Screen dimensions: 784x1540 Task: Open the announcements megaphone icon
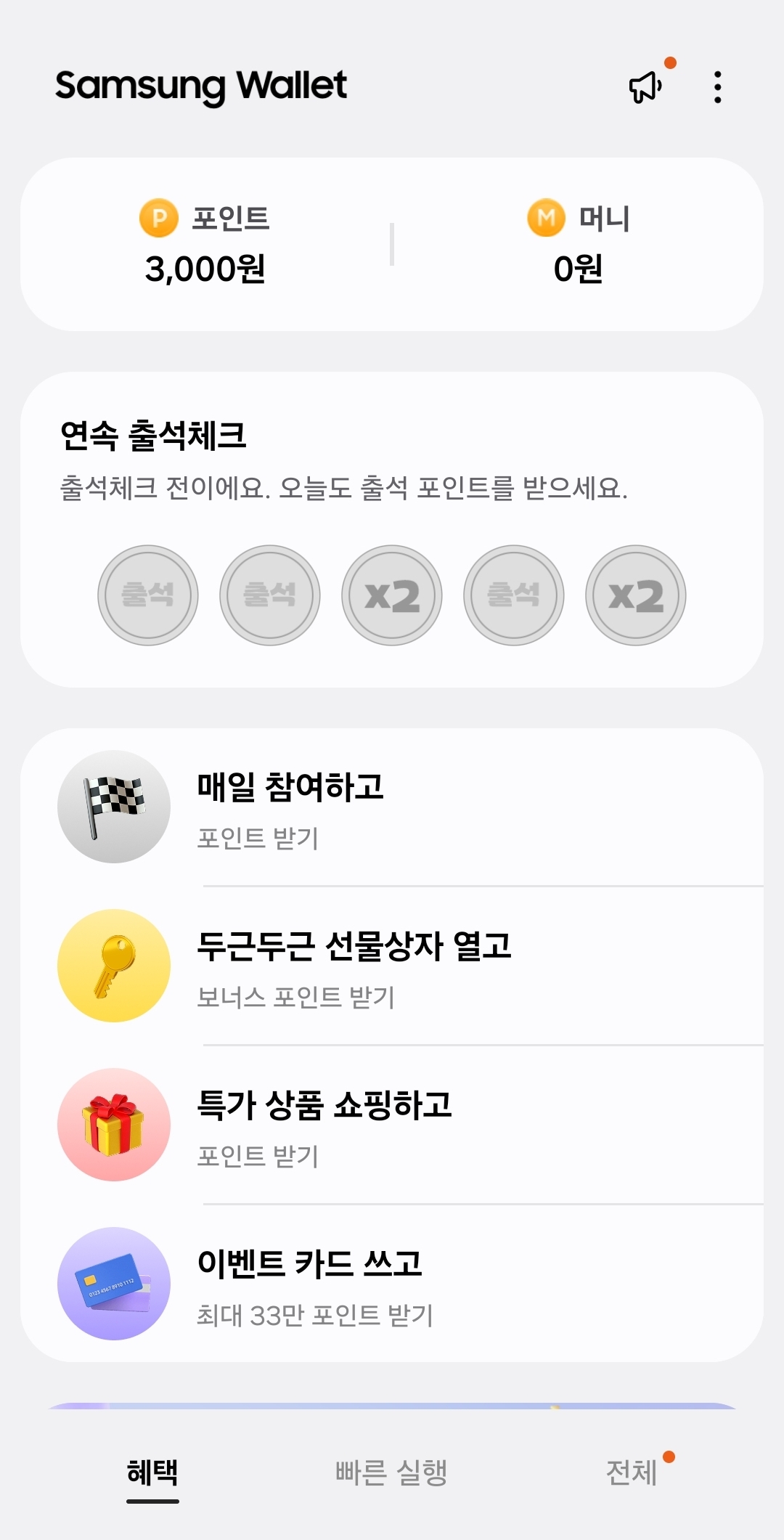tap(645, 87)
